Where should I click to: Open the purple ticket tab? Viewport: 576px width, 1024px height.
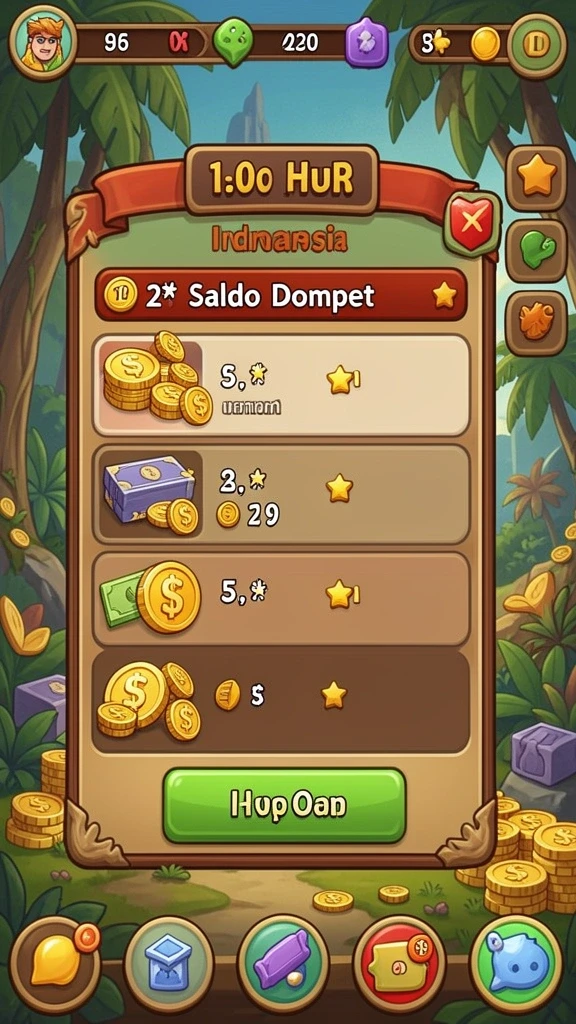click(x=283, y=963)
